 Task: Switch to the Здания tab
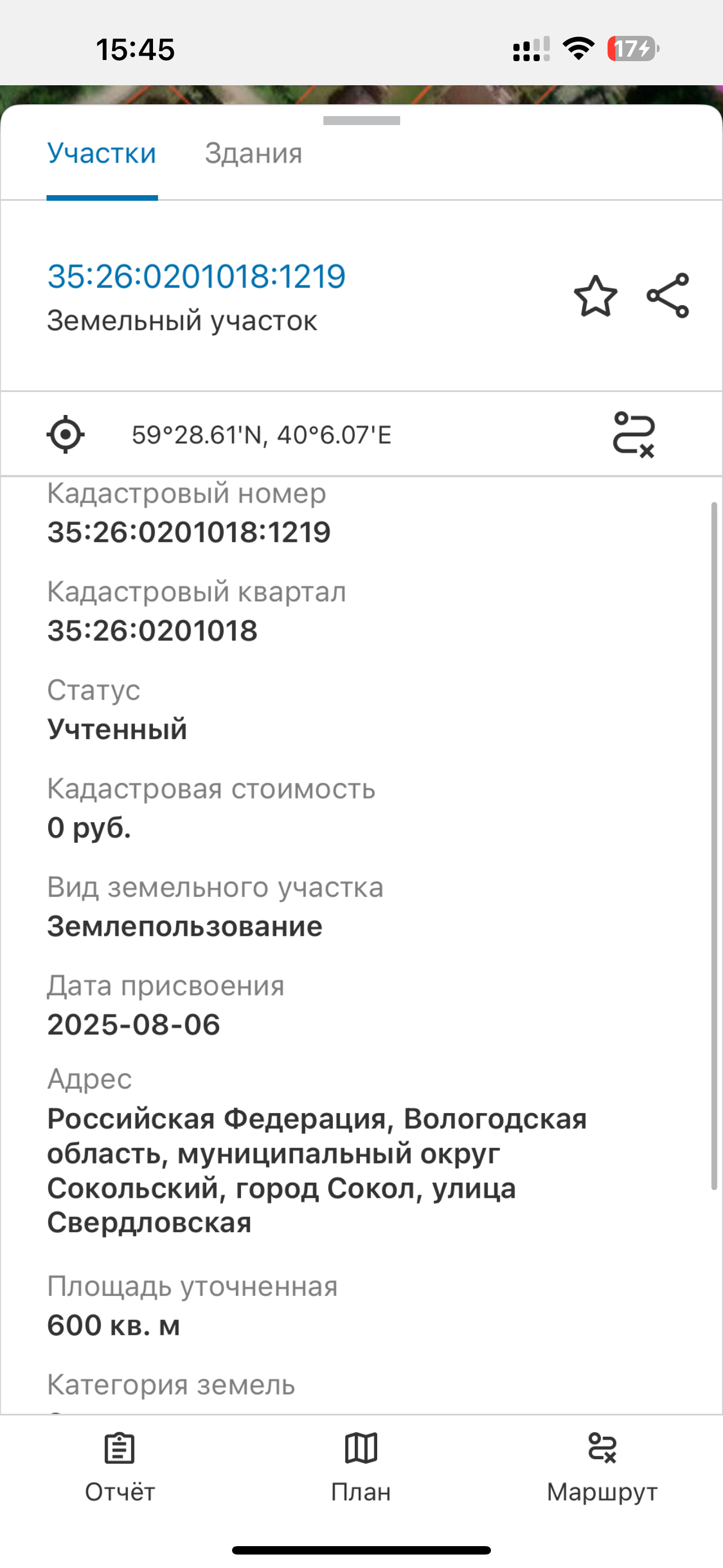[253, 154]
